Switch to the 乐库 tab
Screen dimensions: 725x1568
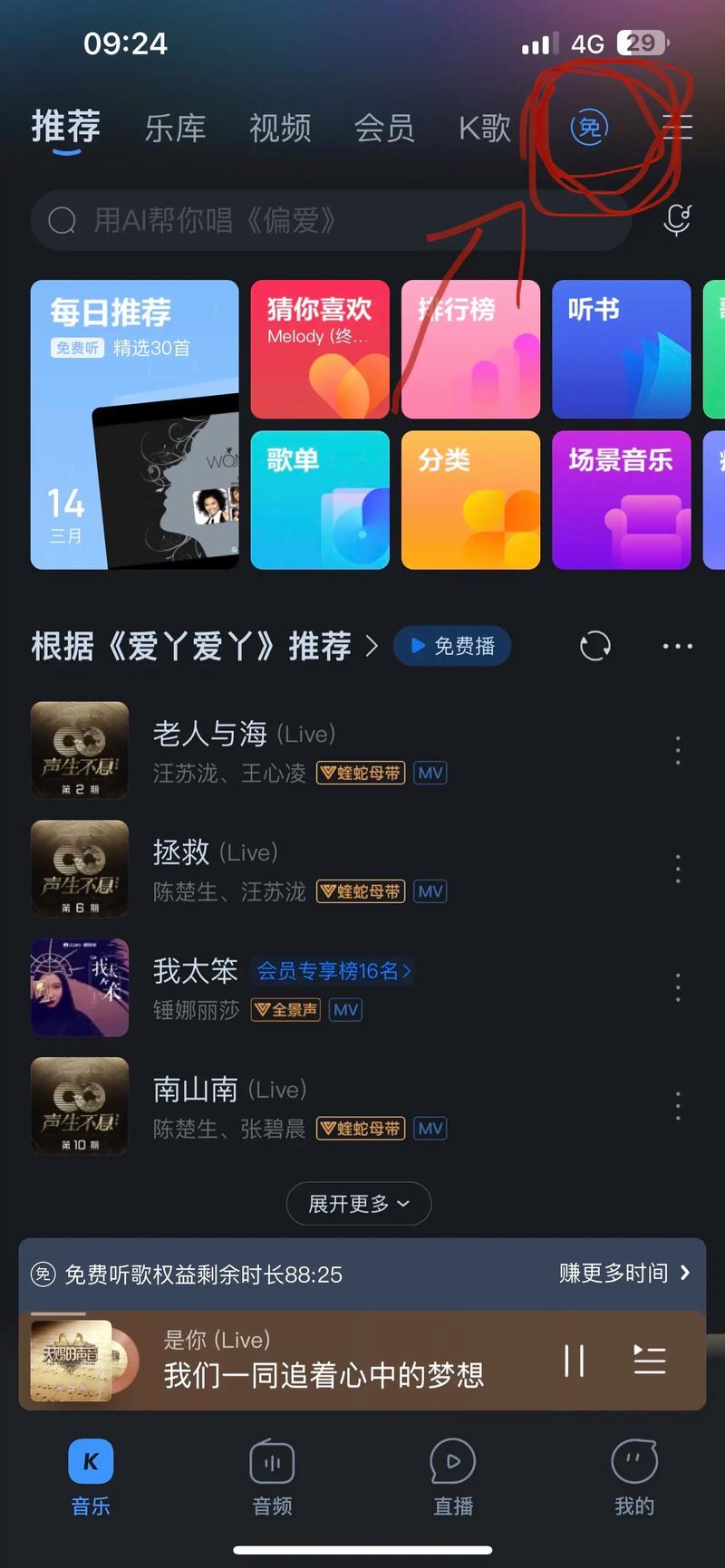click(x=175, y=128)
